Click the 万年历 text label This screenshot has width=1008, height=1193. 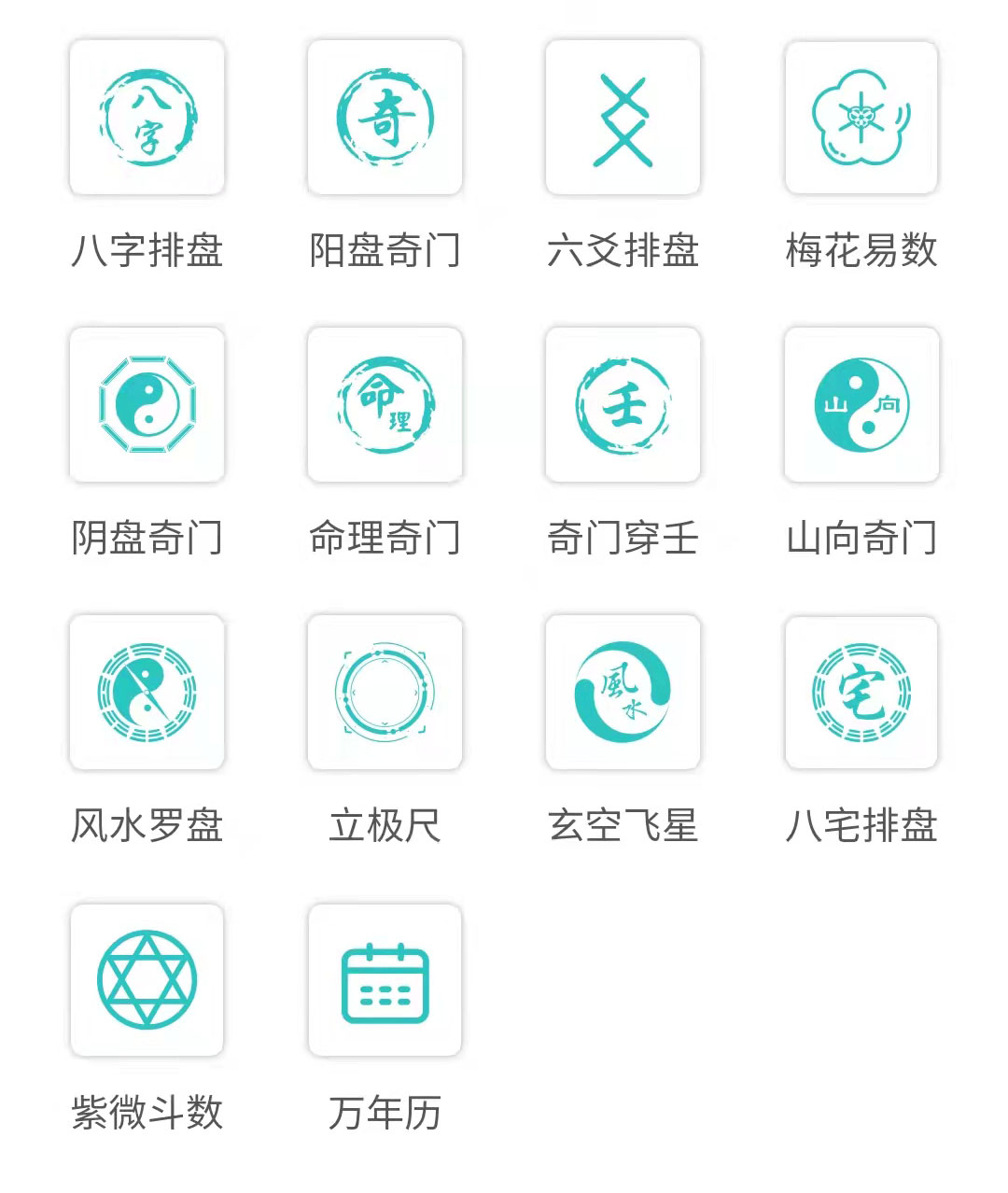(x=385, y=1112)
